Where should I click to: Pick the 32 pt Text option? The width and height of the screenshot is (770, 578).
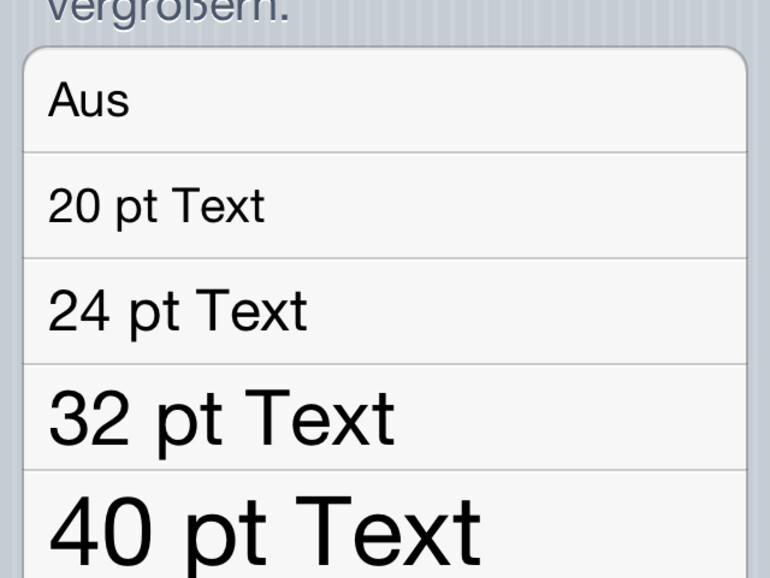click(x=384, y=417)
